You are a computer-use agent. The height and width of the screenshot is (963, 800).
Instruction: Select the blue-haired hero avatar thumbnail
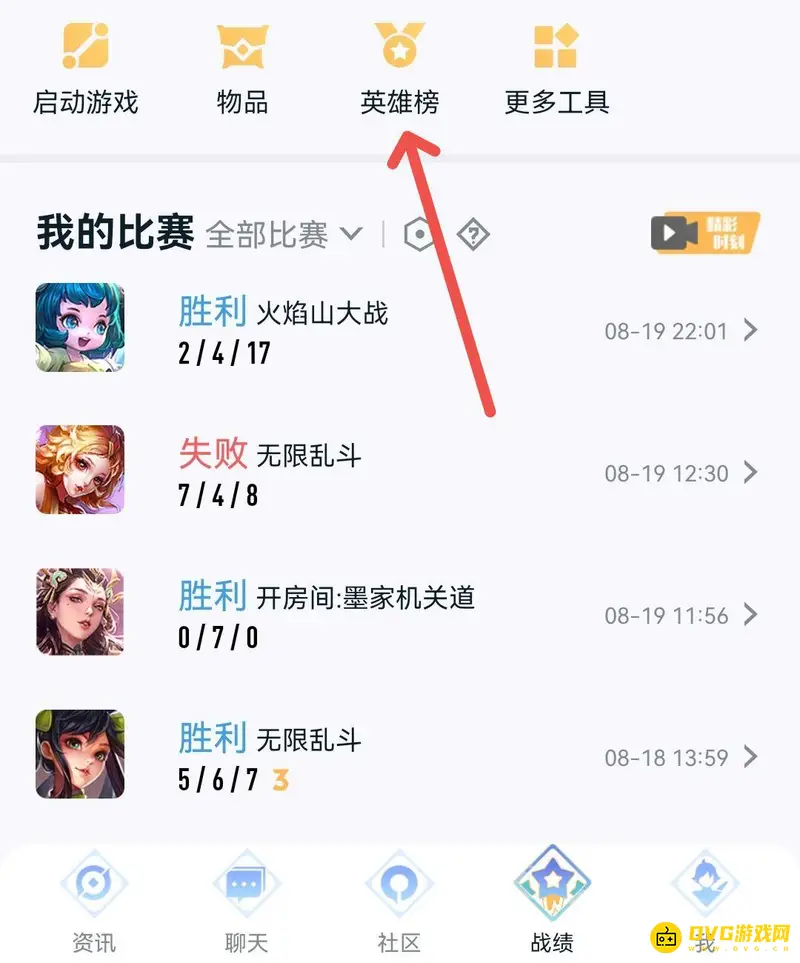pyautogui.click(x=77, y=328)
